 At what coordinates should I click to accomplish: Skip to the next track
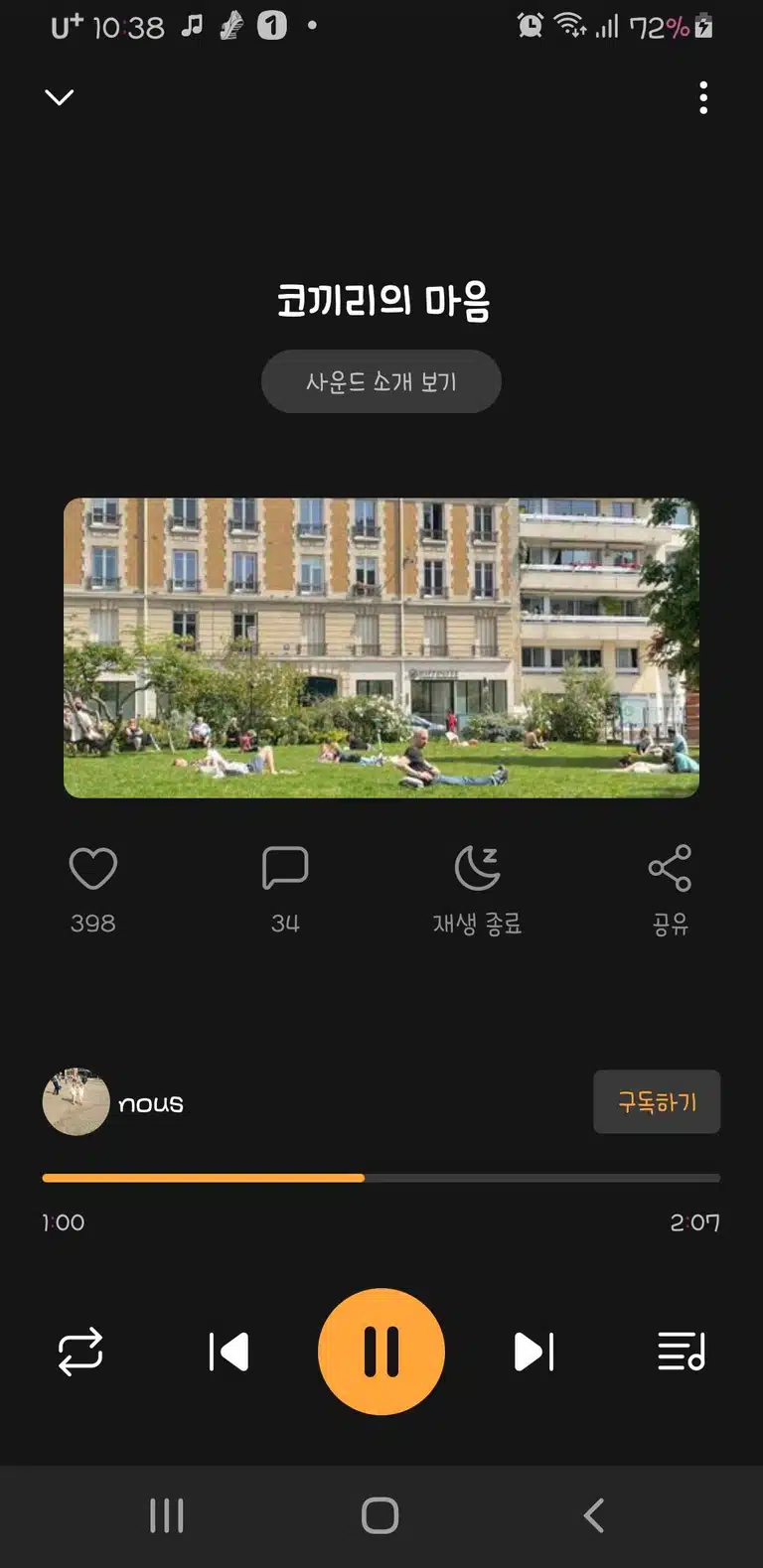534,1352
